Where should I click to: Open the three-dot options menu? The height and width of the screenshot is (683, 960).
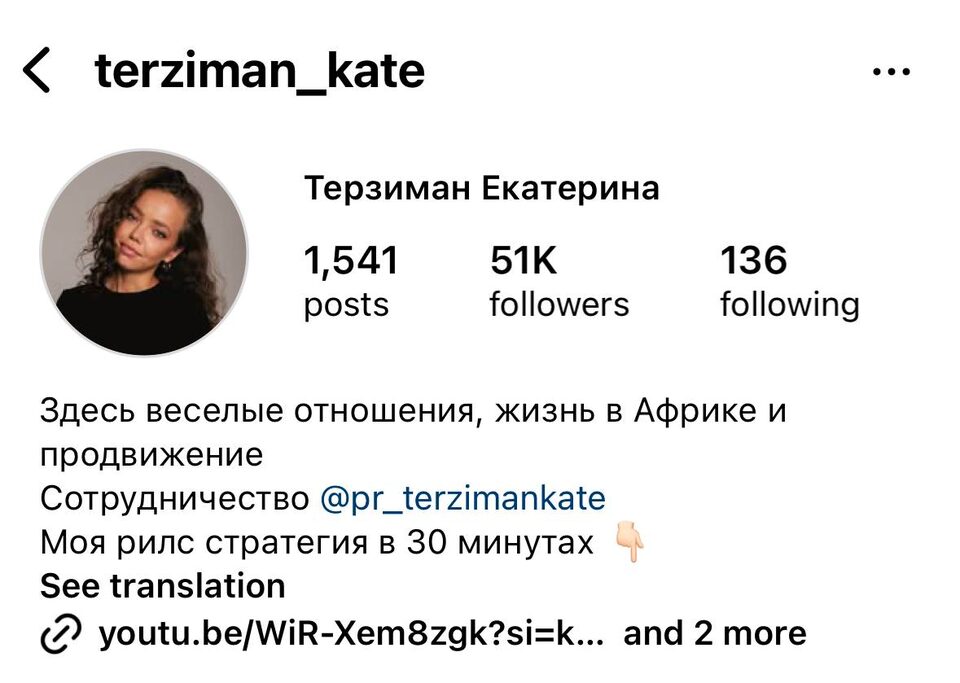coord(891,72)
